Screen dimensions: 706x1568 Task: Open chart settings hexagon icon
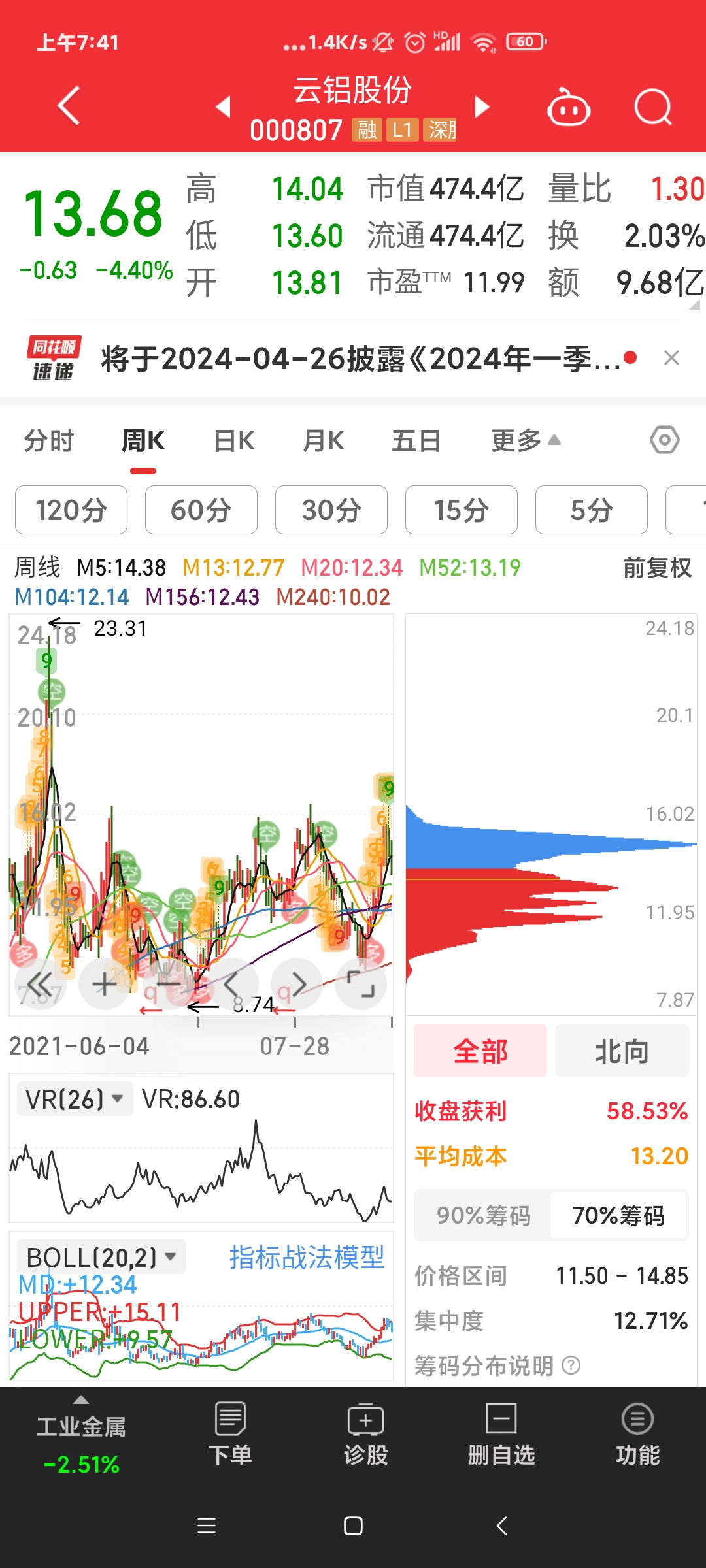(x=664, y=440)
